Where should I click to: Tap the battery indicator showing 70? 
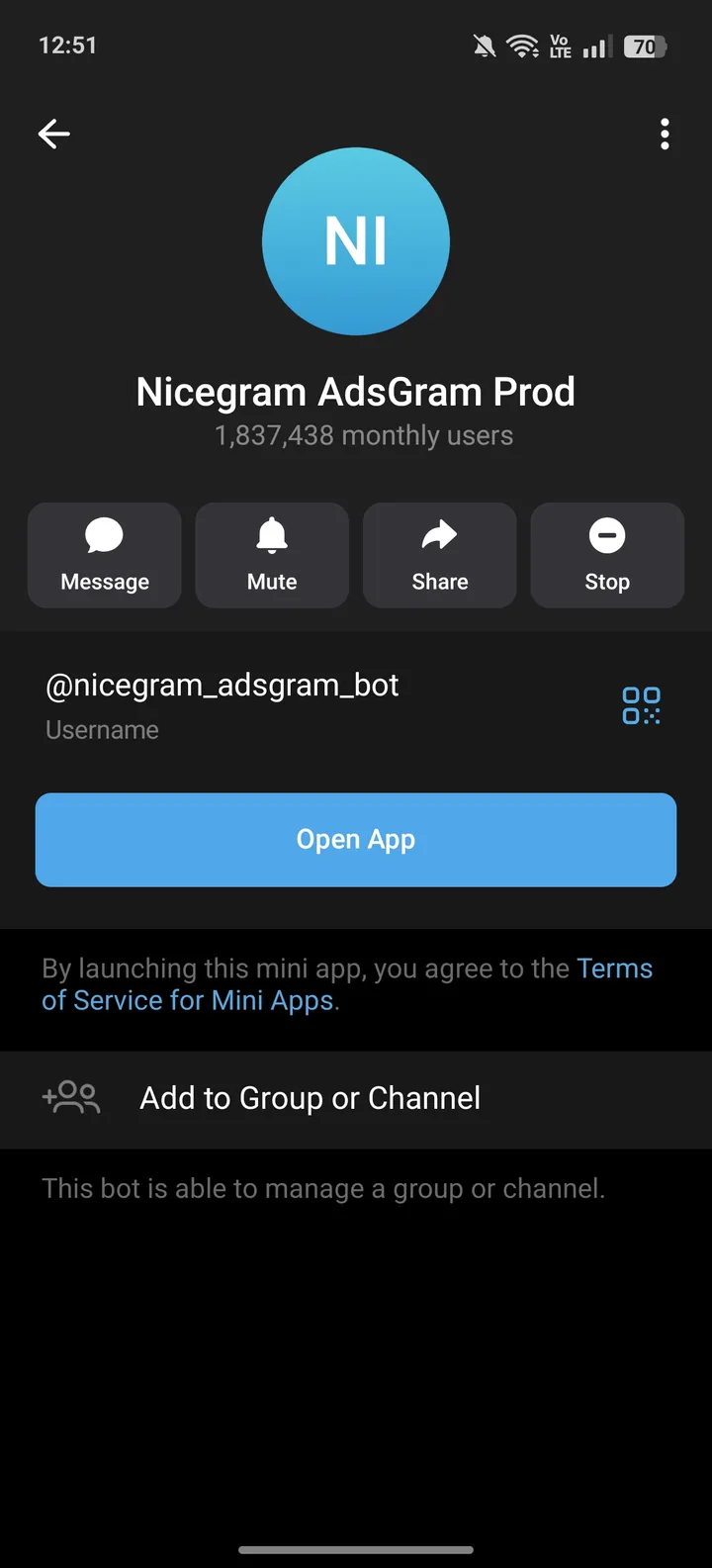coord(644,45)
